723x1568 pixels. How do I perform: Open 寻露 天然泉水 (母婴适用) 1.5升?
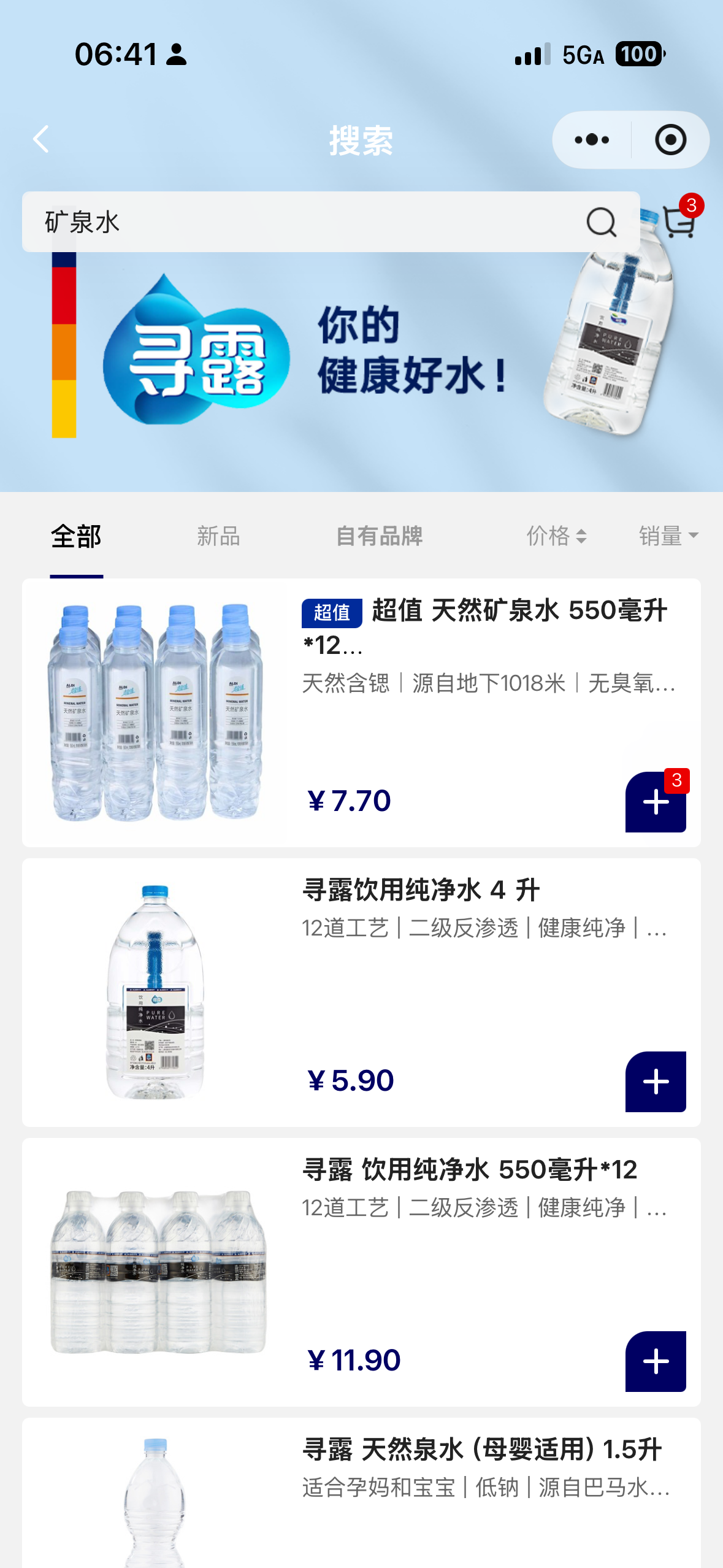(x=482, y=1450)
